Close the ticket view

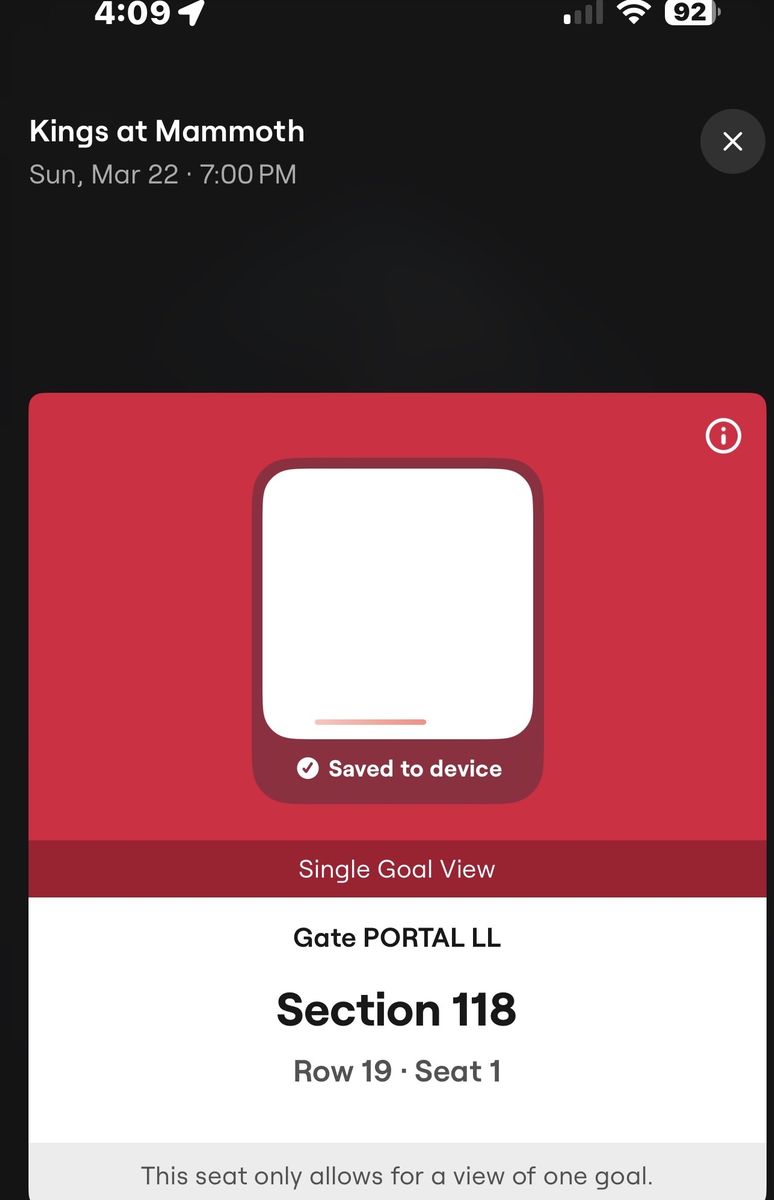pos(732,141)
